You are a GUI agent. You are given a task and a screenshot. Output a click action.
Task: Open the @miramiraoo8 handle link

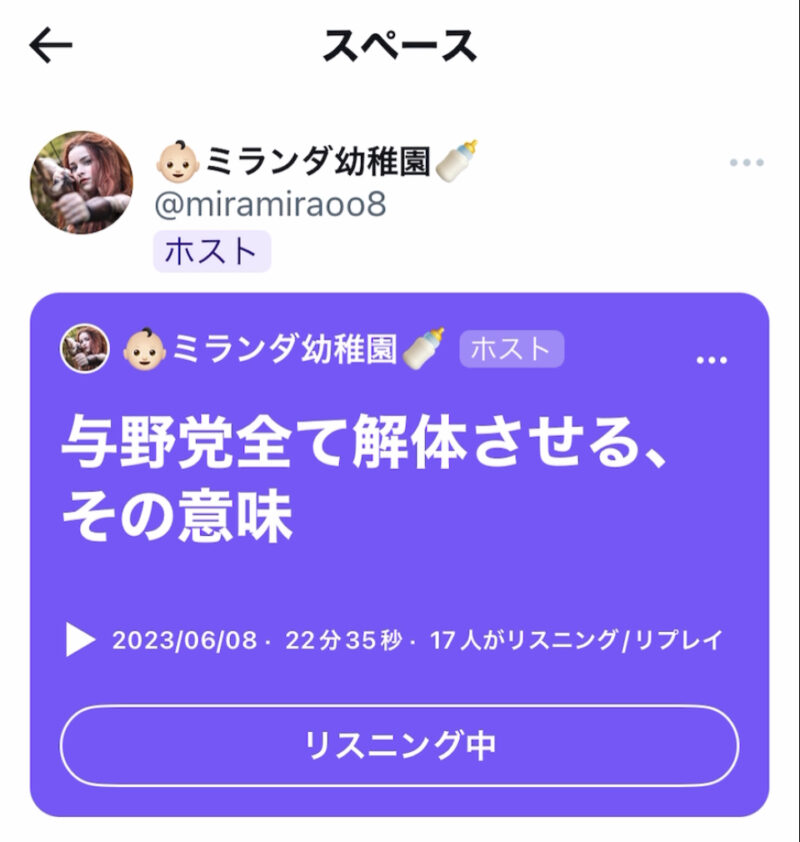[x=270, y=204]
